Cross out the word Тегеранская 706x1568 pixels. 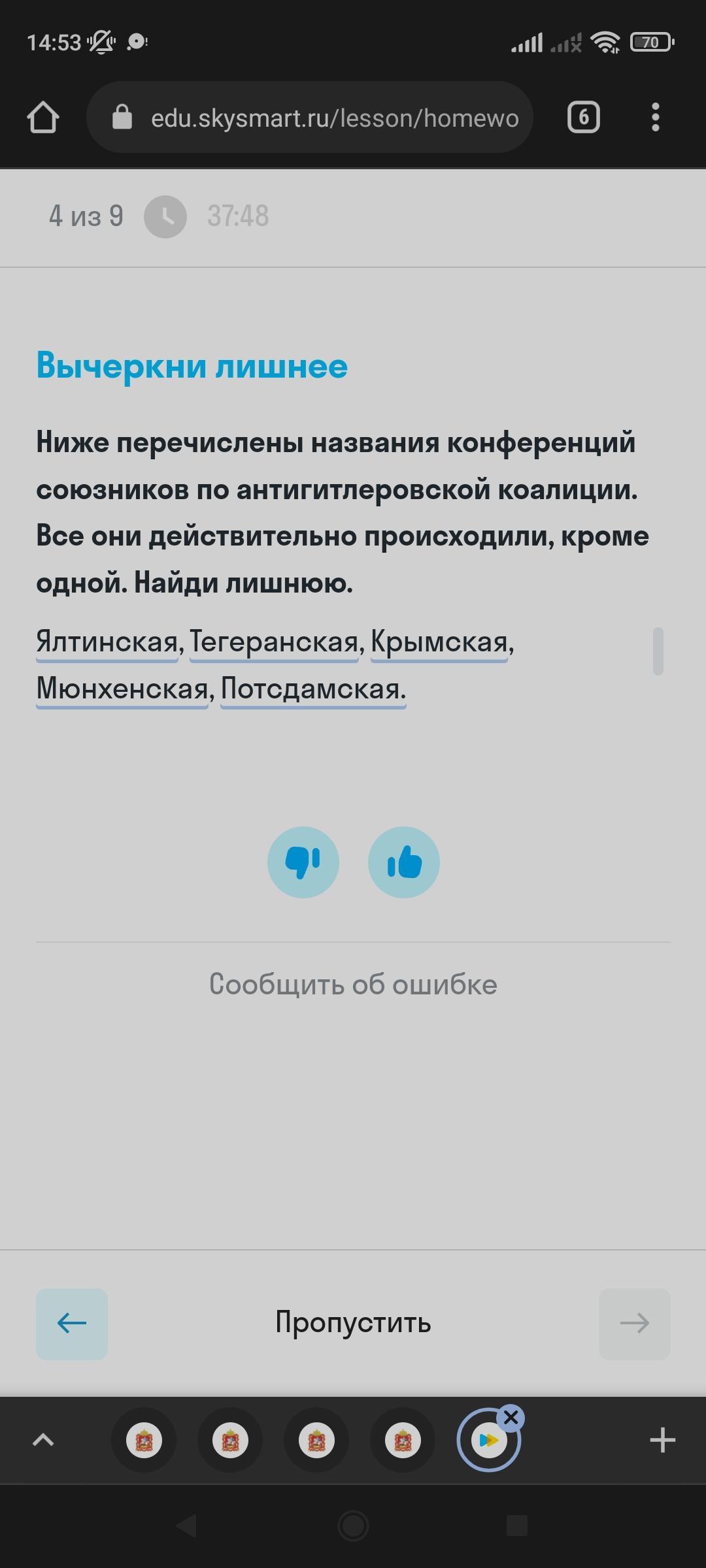coord(274,642)
